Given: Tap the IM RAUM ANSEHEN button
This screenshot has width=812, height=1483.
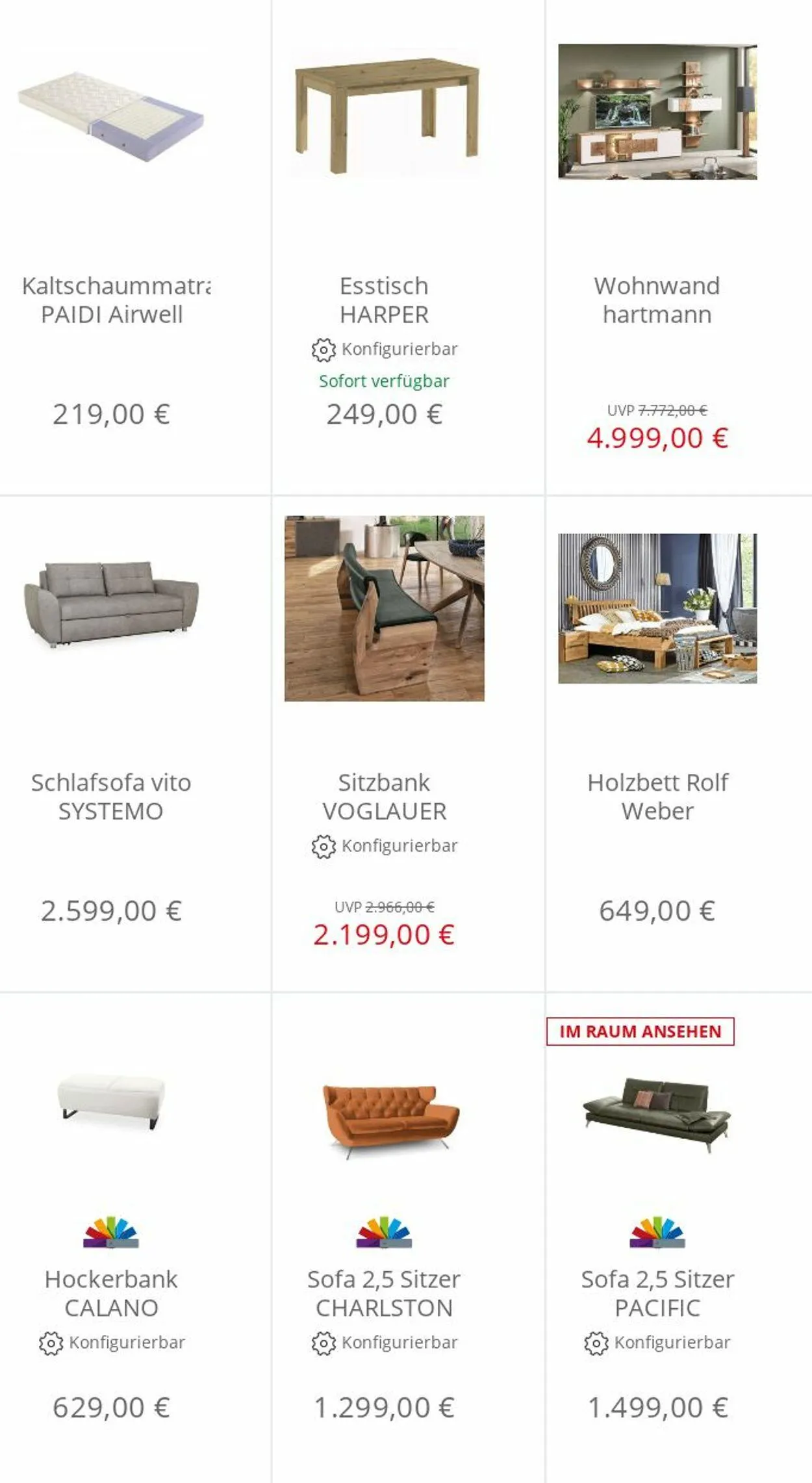Looking at the screenshot, I should point(640,1031).
